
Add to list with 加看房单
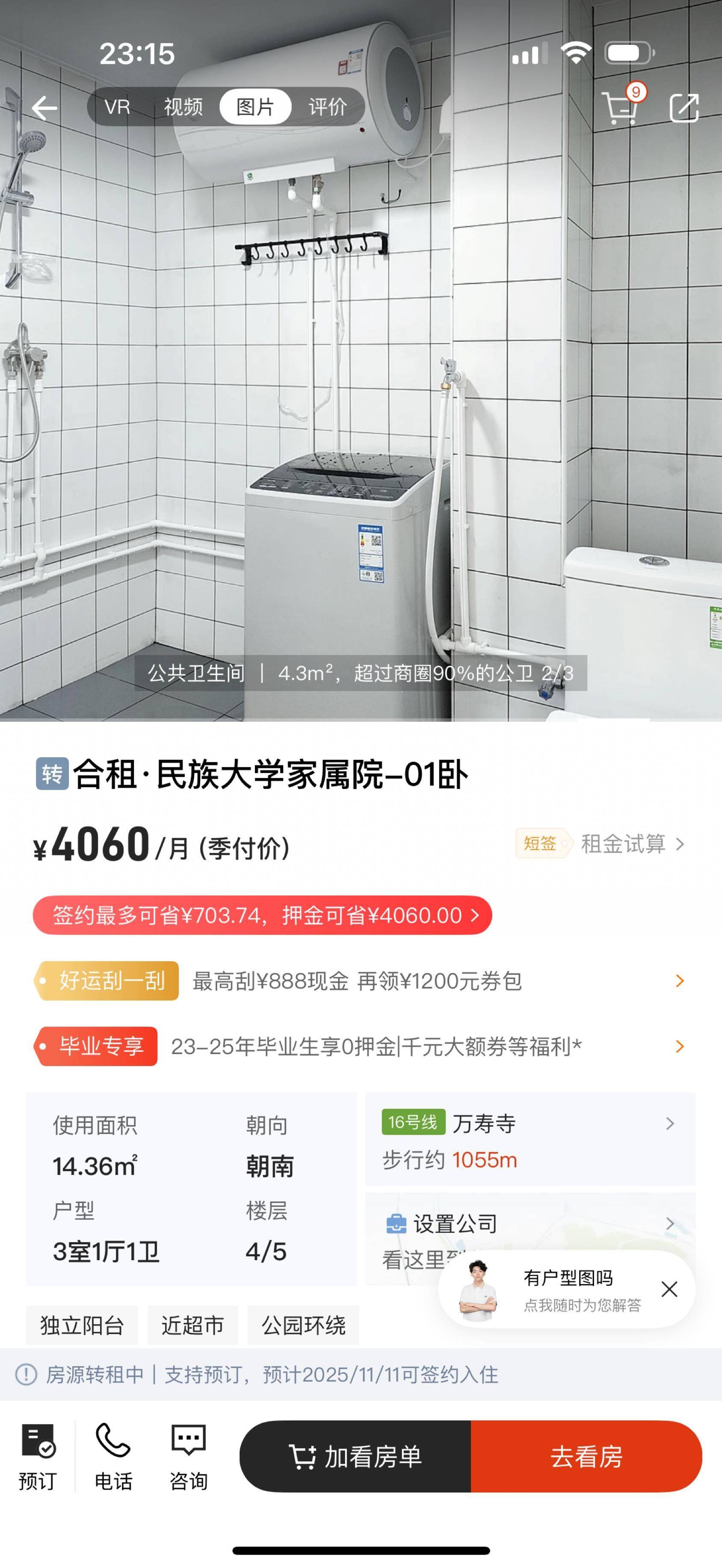click(355, 1456)
